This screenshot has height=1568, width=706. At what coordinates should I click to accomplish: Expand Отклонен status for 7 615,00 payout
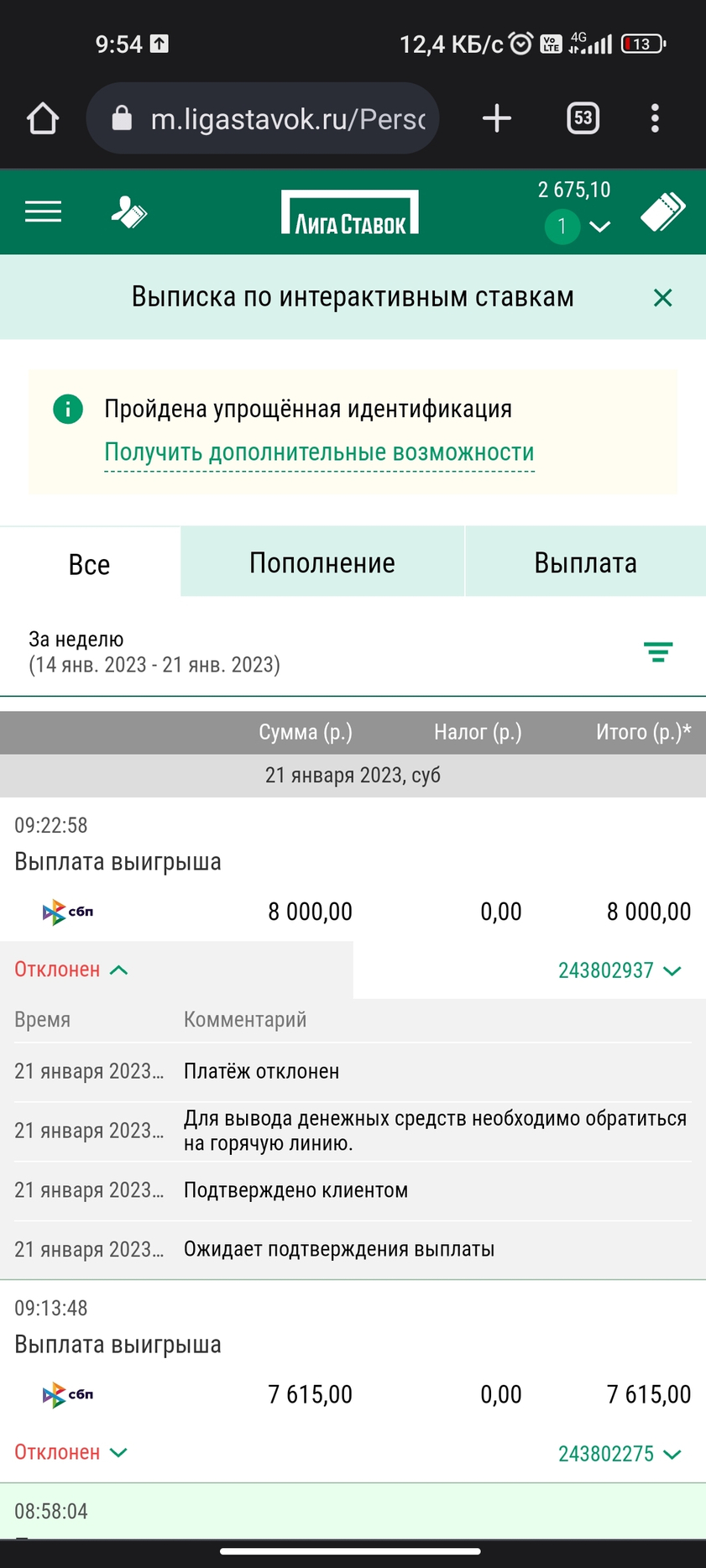point(71,1452)
